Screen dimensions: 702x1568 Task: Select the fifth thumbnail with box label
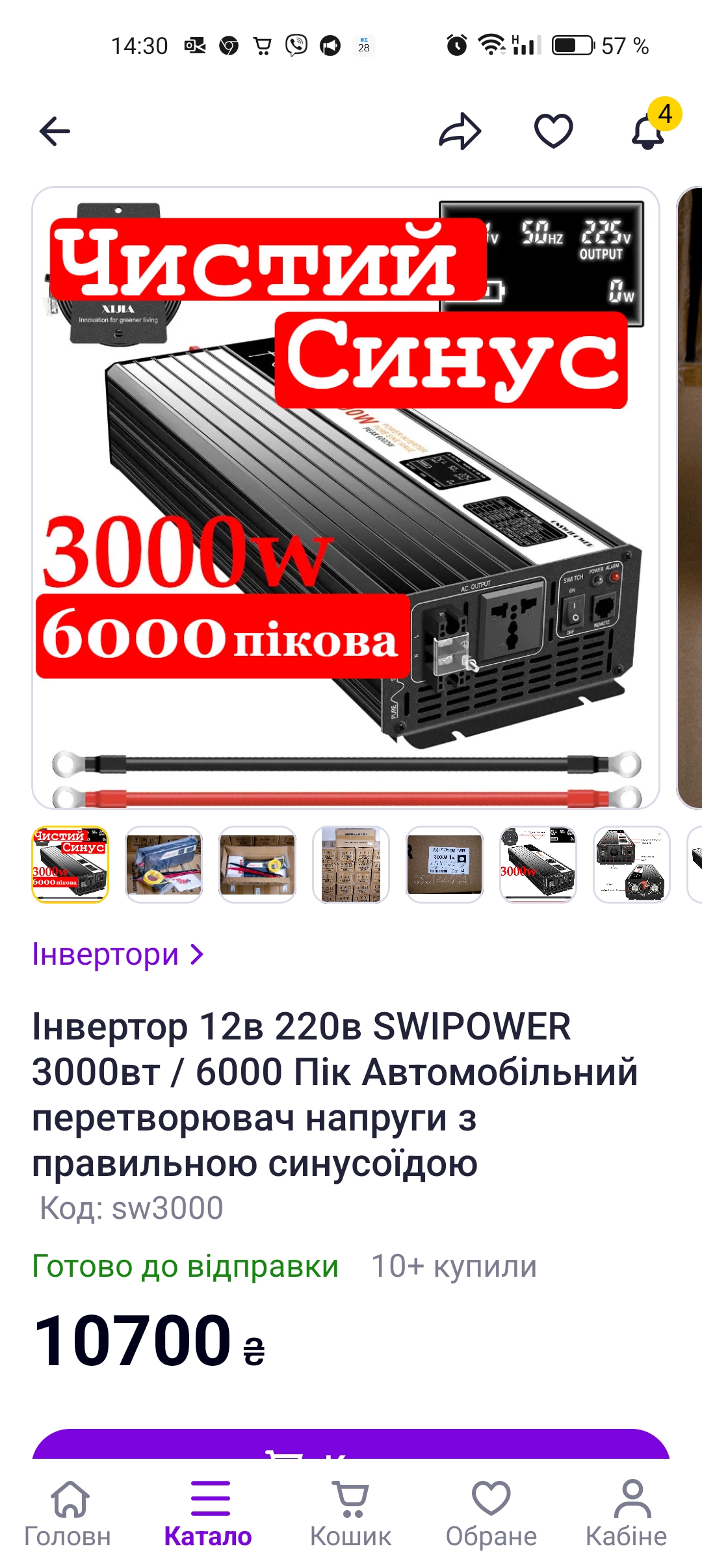(x=445, y=865)
